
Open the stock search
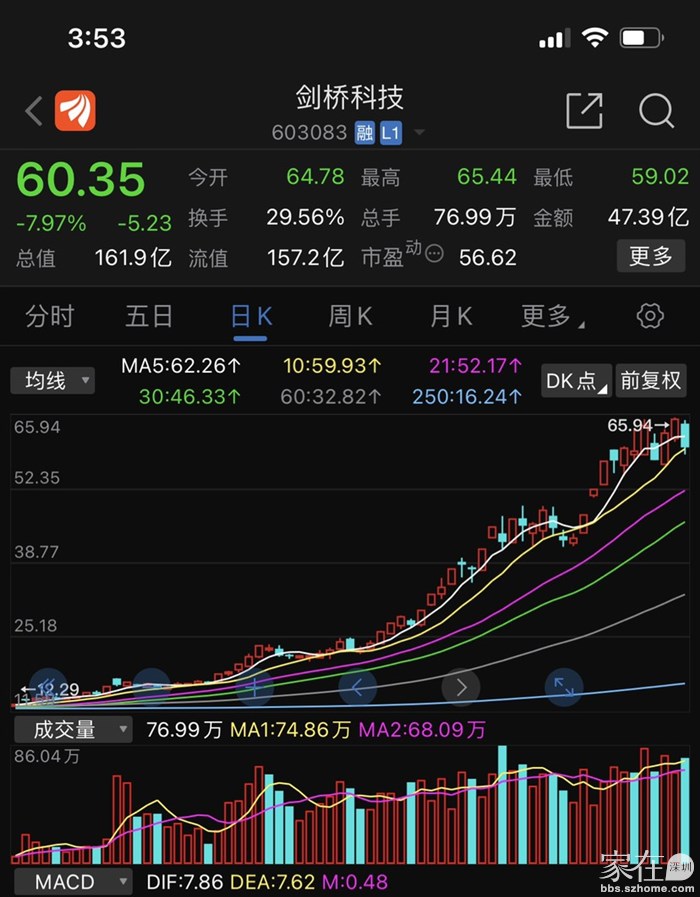point(656,111)
